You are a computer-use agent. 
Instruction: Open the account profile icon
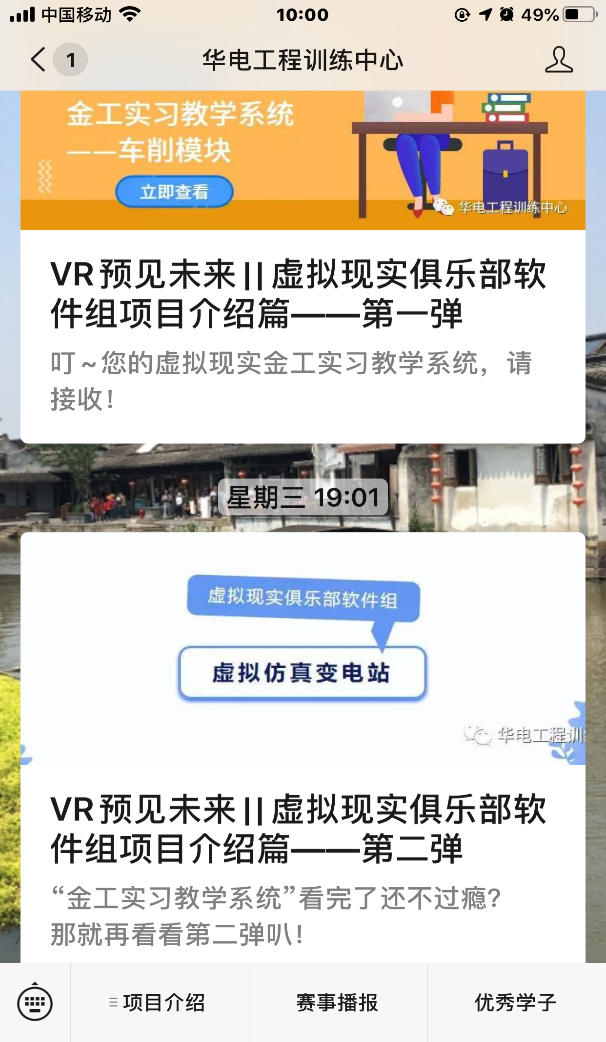[558, 60]
